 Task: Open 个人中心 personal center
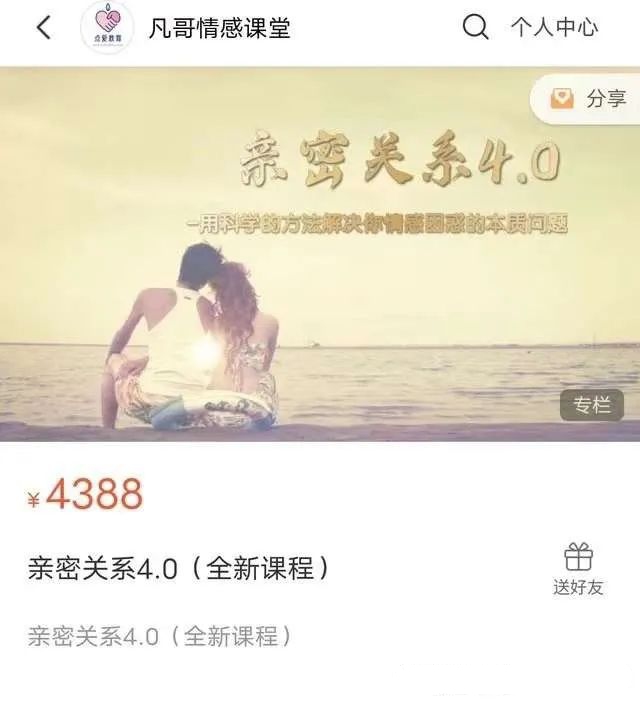pos(554,28)
